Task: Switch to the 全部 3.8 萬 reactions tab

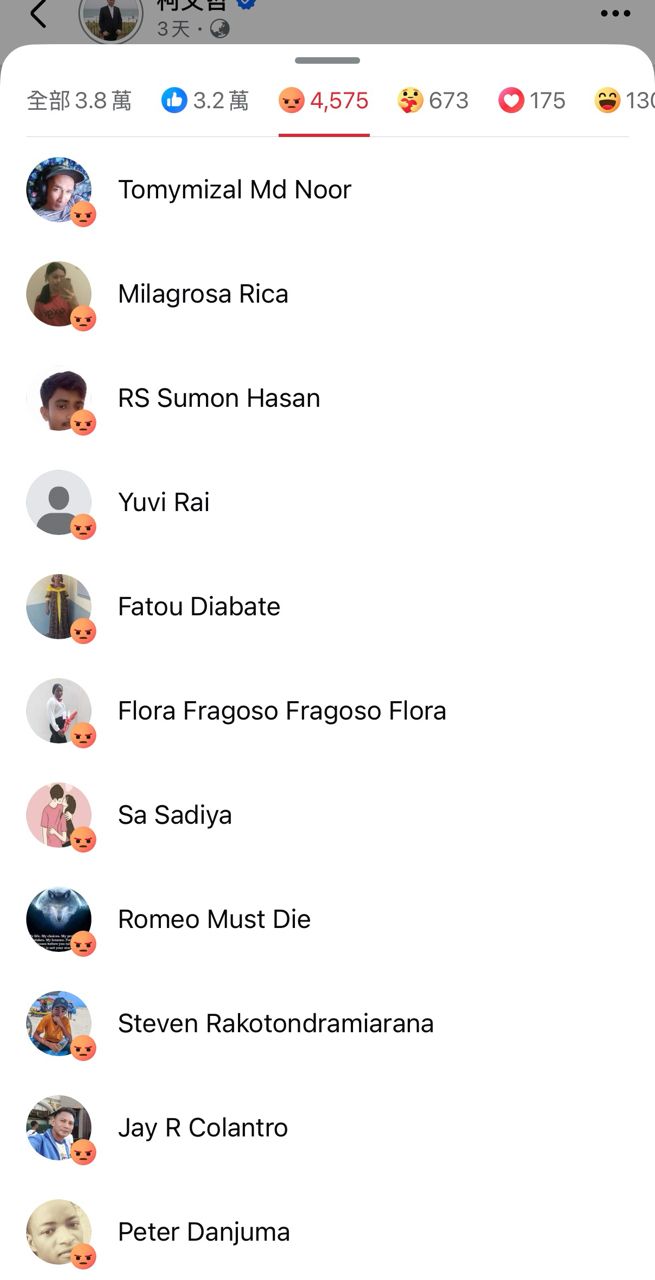Action: [79, 101]
